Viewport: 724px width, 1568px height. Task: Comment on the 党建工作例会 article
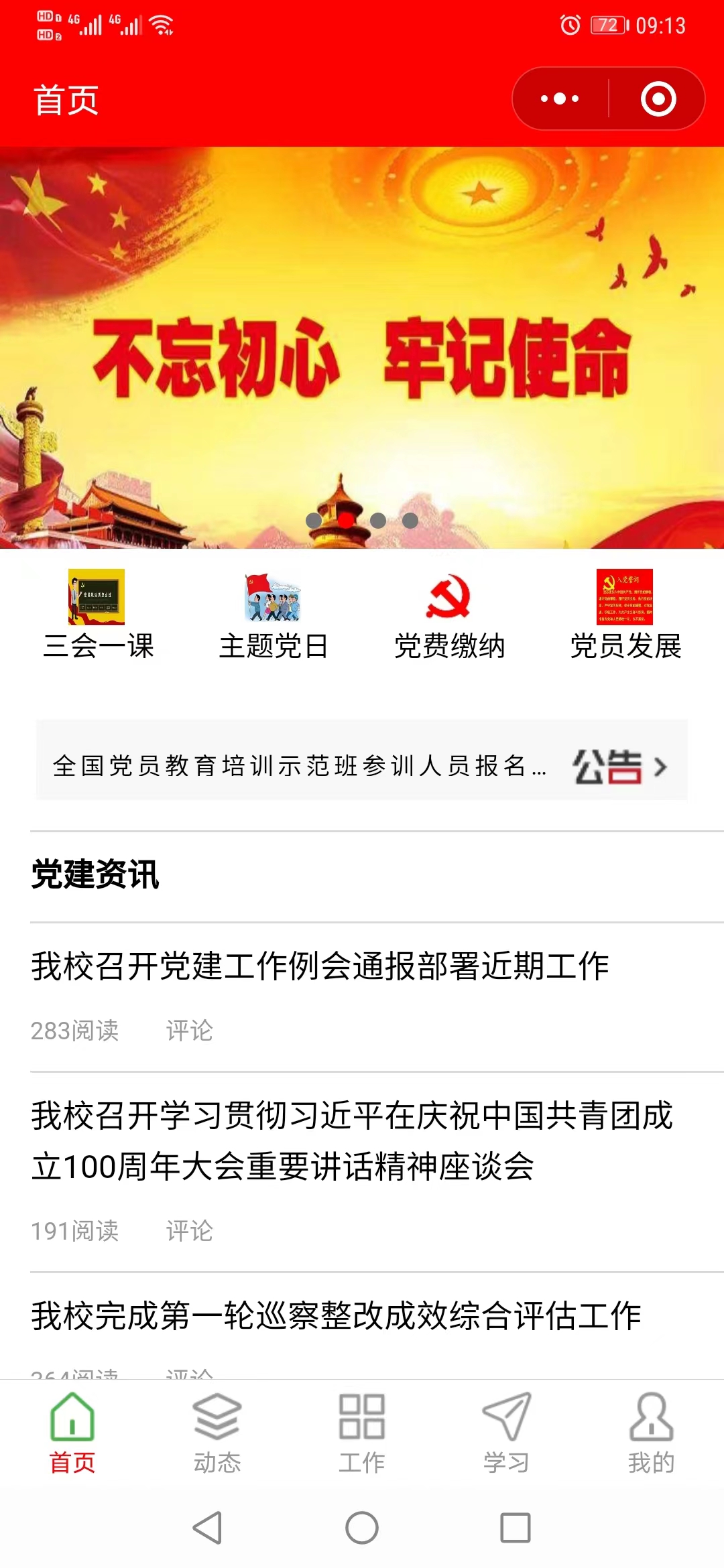coord(189,1031)
